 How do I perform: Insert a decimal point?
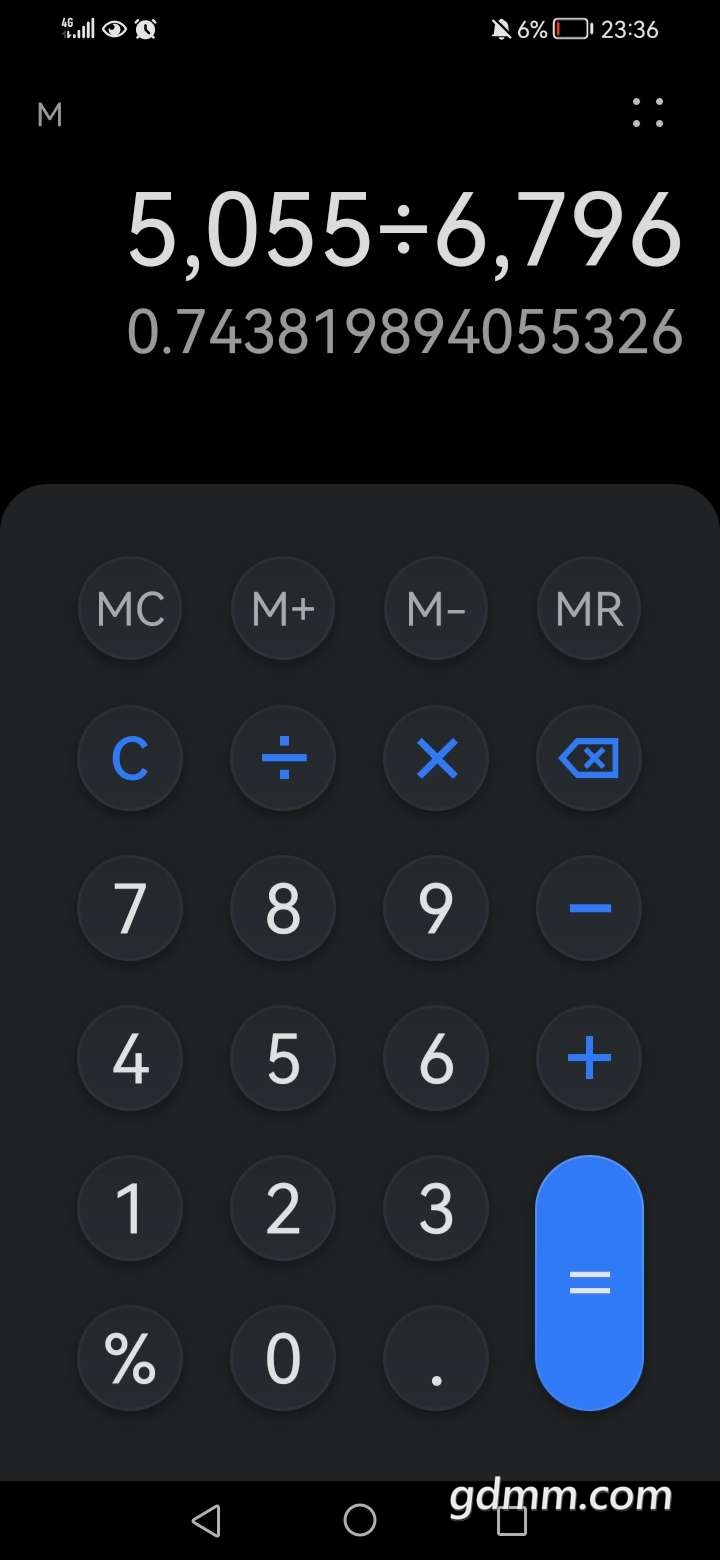pos(436,1358)
